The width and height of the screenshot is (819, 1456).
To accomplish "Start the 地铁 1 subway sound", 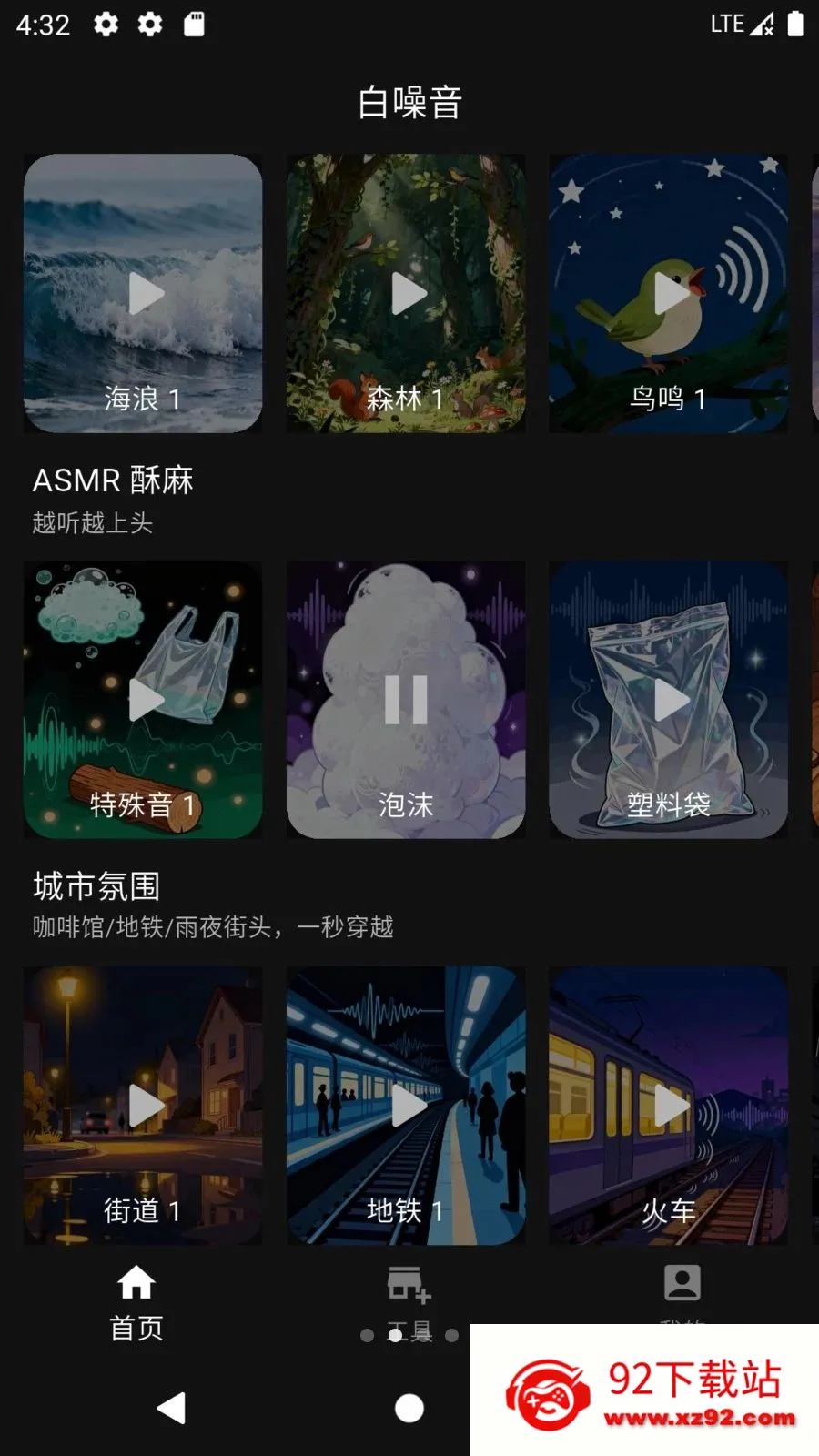I will 409,1106.
